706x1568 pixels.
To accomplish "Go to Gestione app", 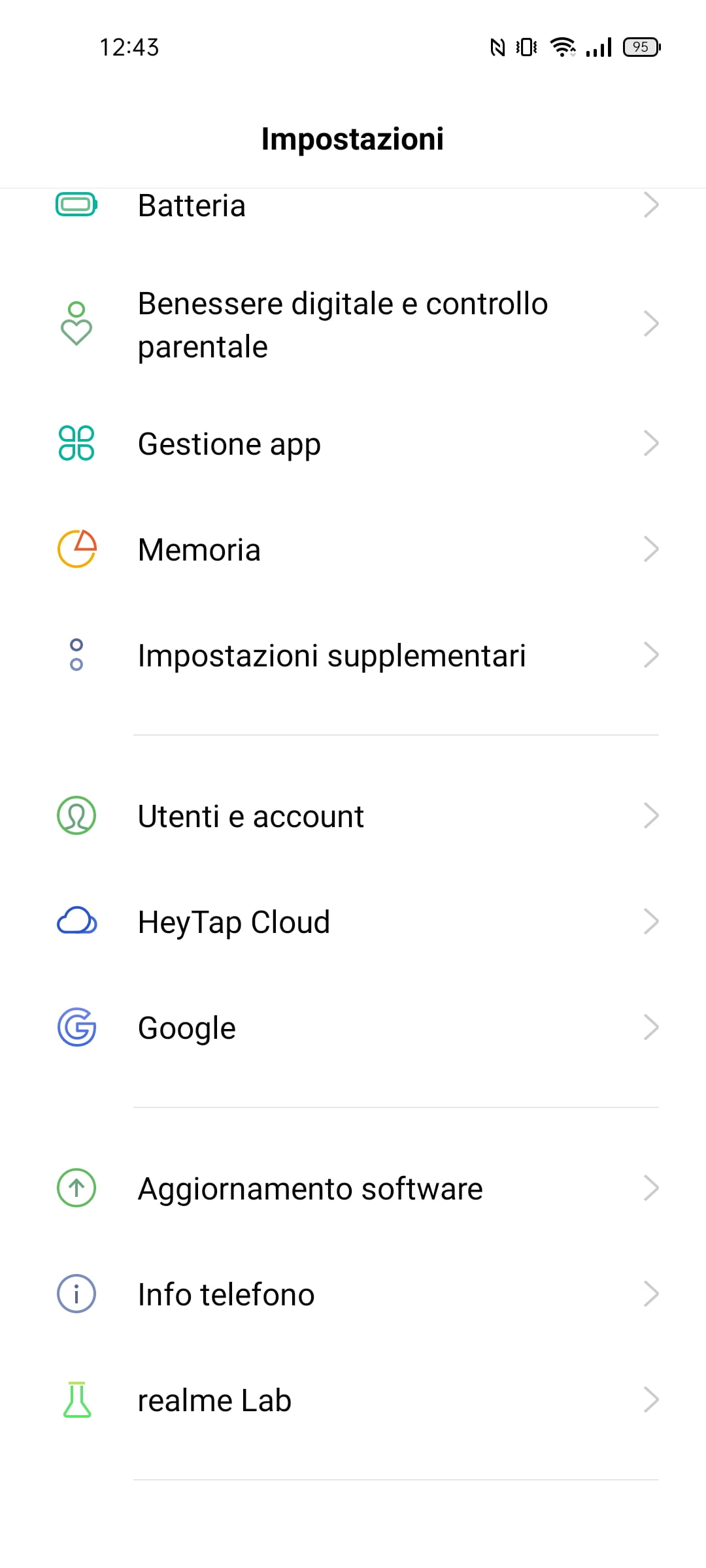I will pos(353,444).
